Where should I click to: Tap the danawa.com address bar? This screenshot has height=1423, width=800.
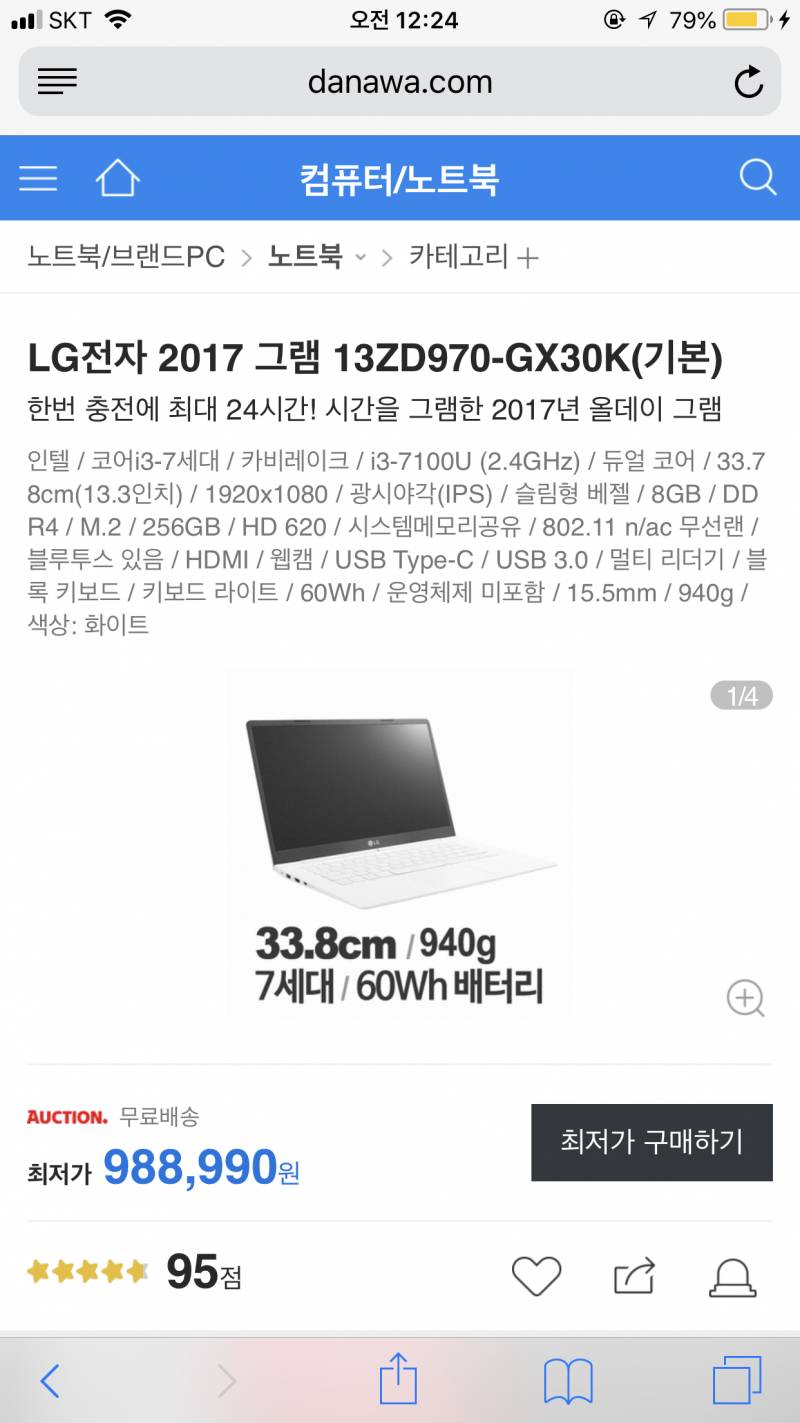click(x=400, y=82)
